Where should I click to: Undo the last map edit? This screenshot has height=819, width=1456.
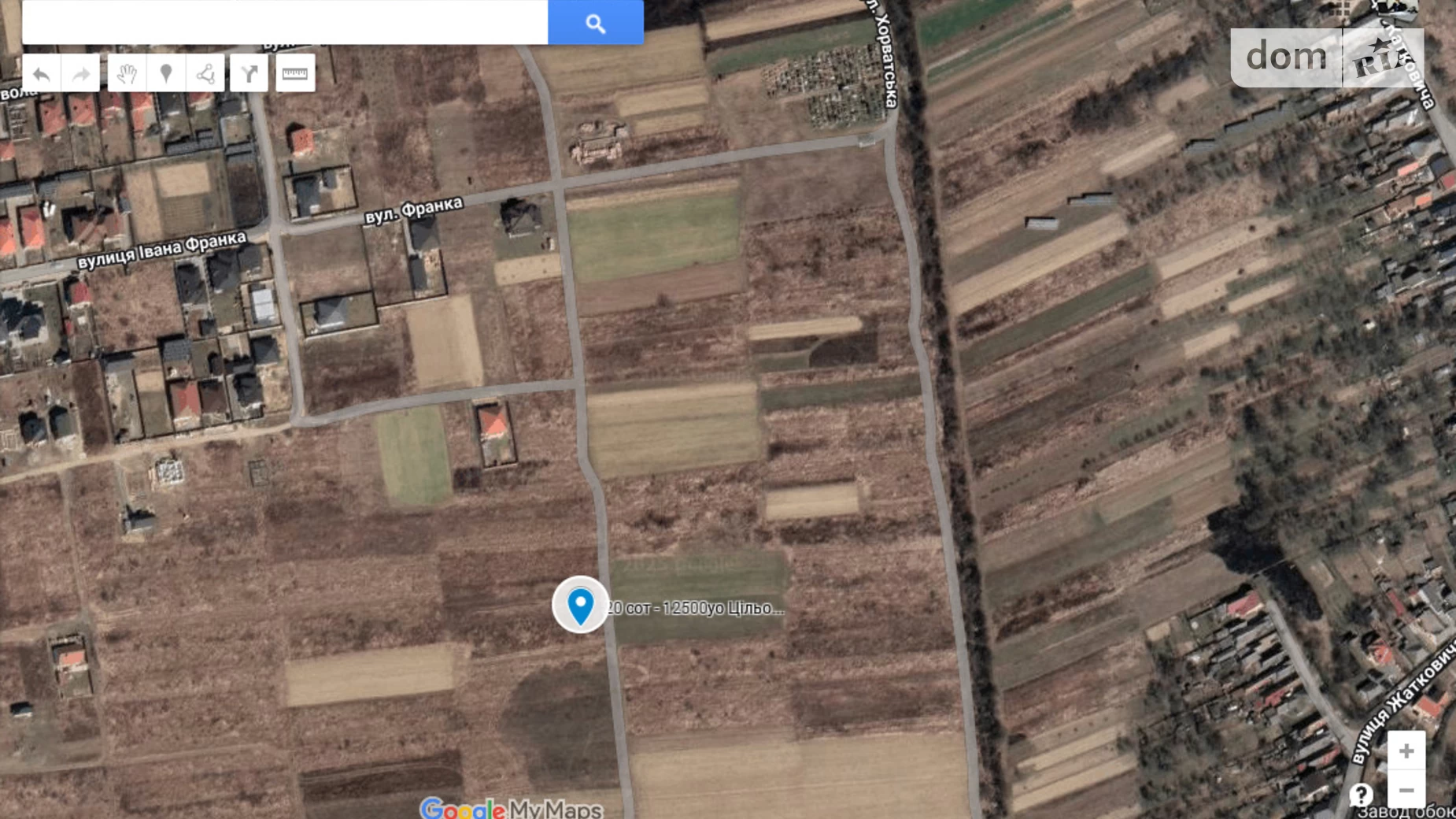(x=42, y=74)
